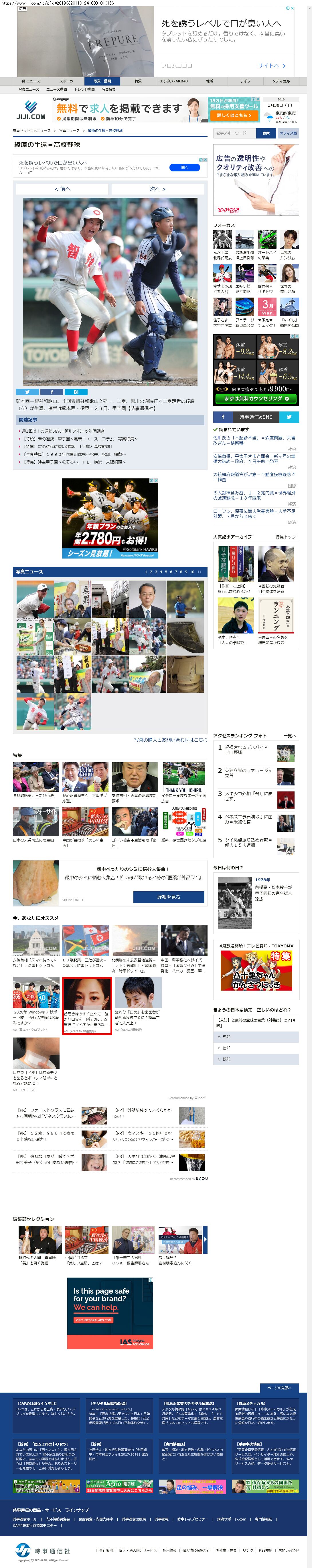Screen dimensions: 312x1568
Task: Tap the 検索 search button
Action: tap(266, 133)
